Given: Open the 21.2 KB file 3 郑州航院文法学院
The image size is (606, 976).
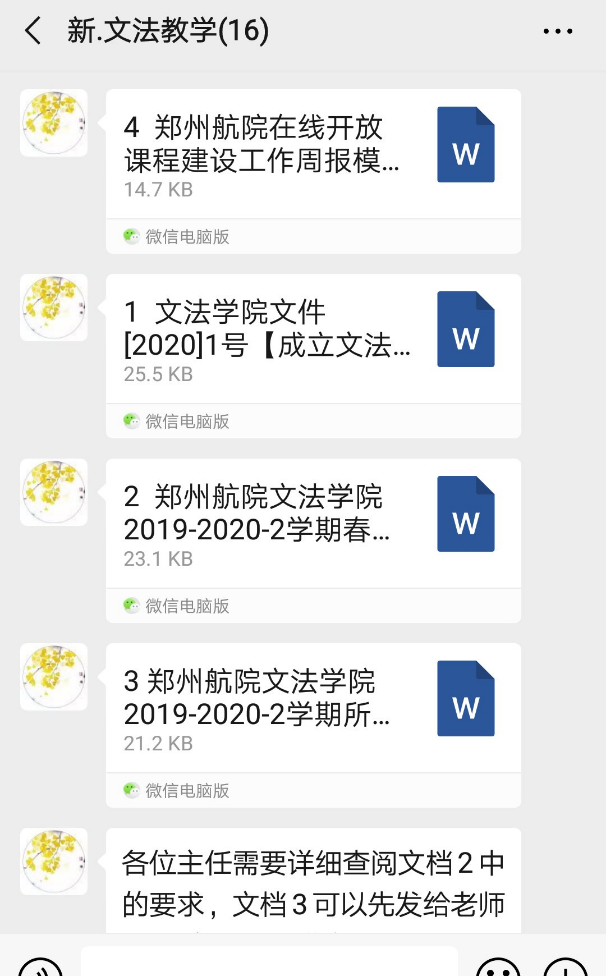Looking at the screenshot, I should click(x=313, y=711).
